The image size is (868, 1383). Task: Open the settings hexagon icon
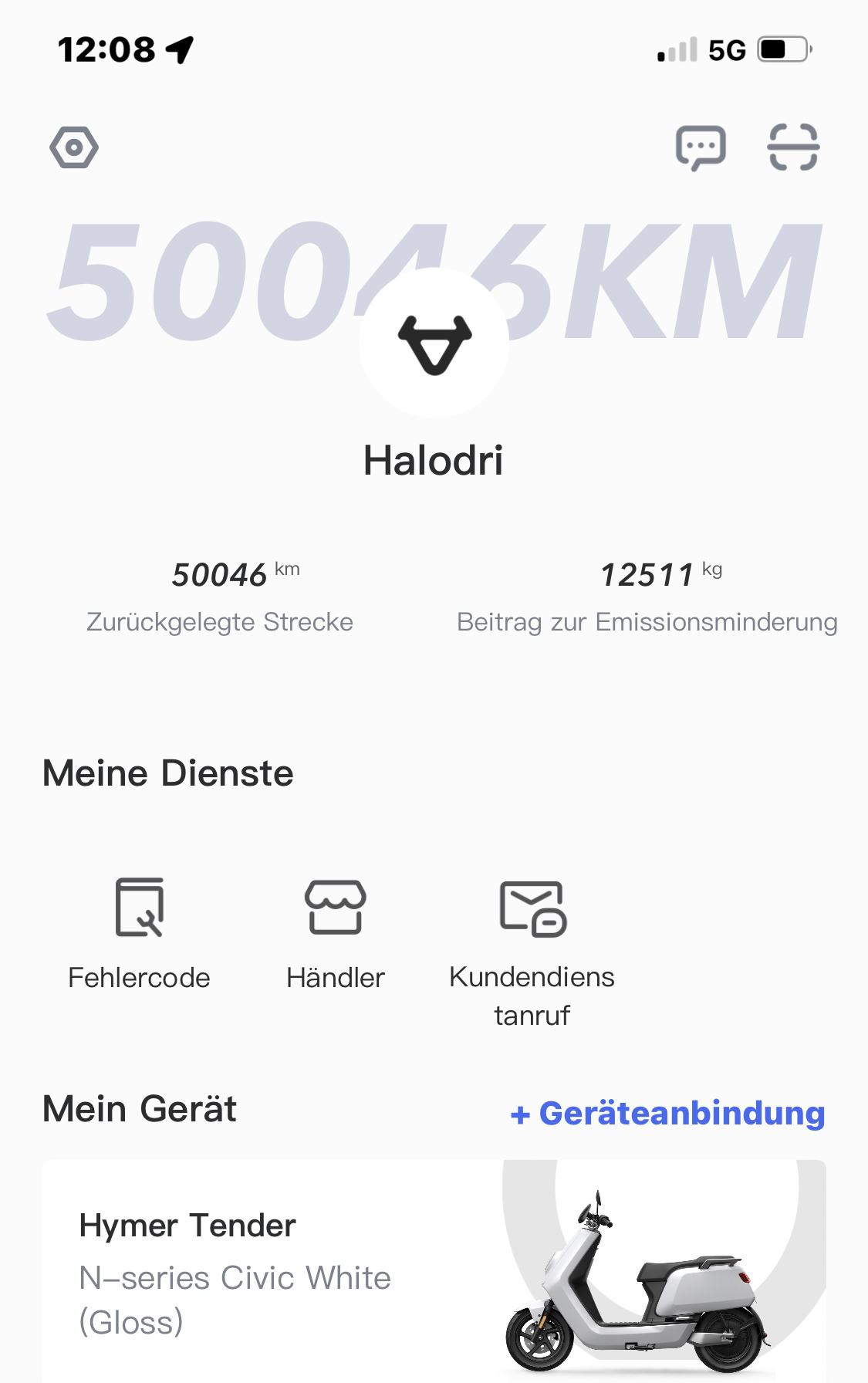coord(74,147)
